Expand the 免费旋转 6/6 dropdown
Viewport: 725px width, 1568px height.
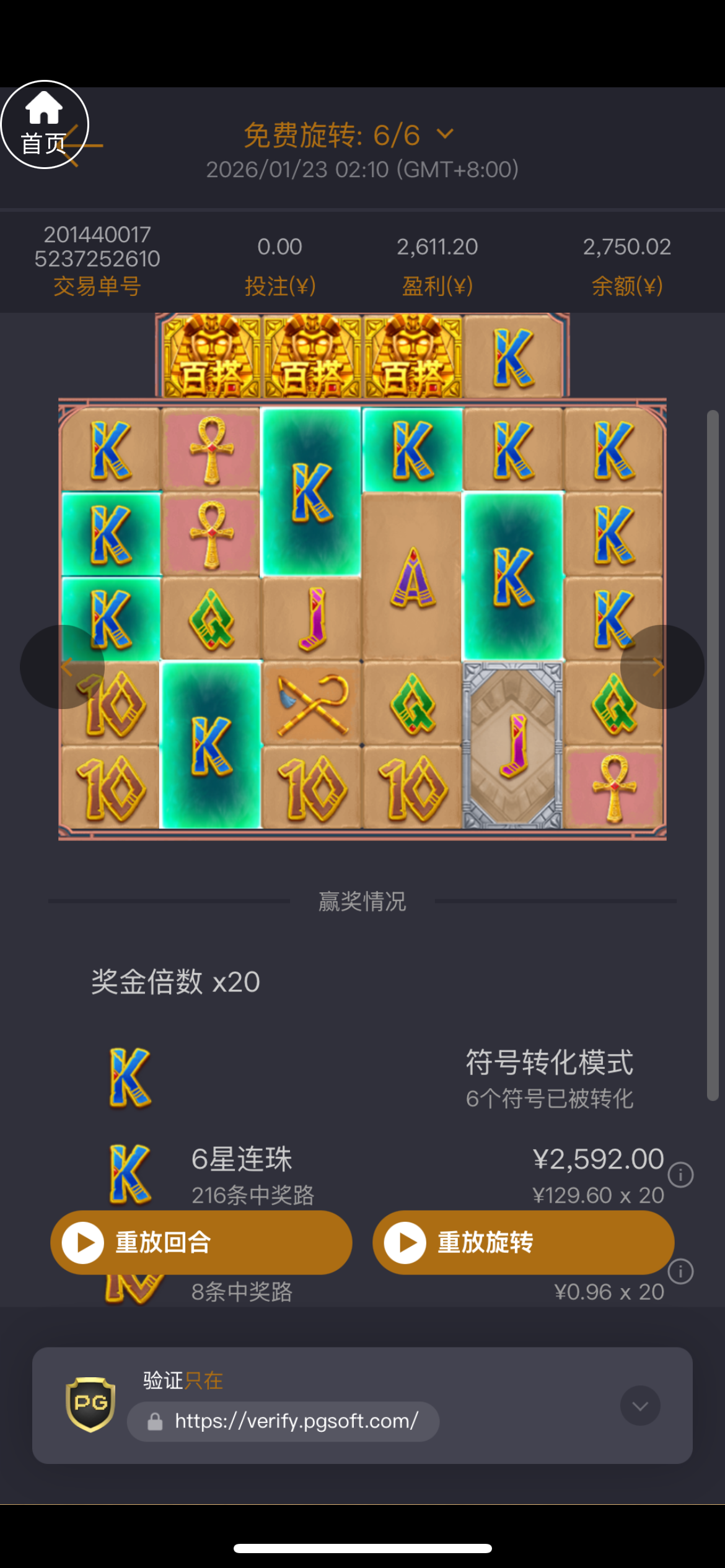tap(444, 134)
